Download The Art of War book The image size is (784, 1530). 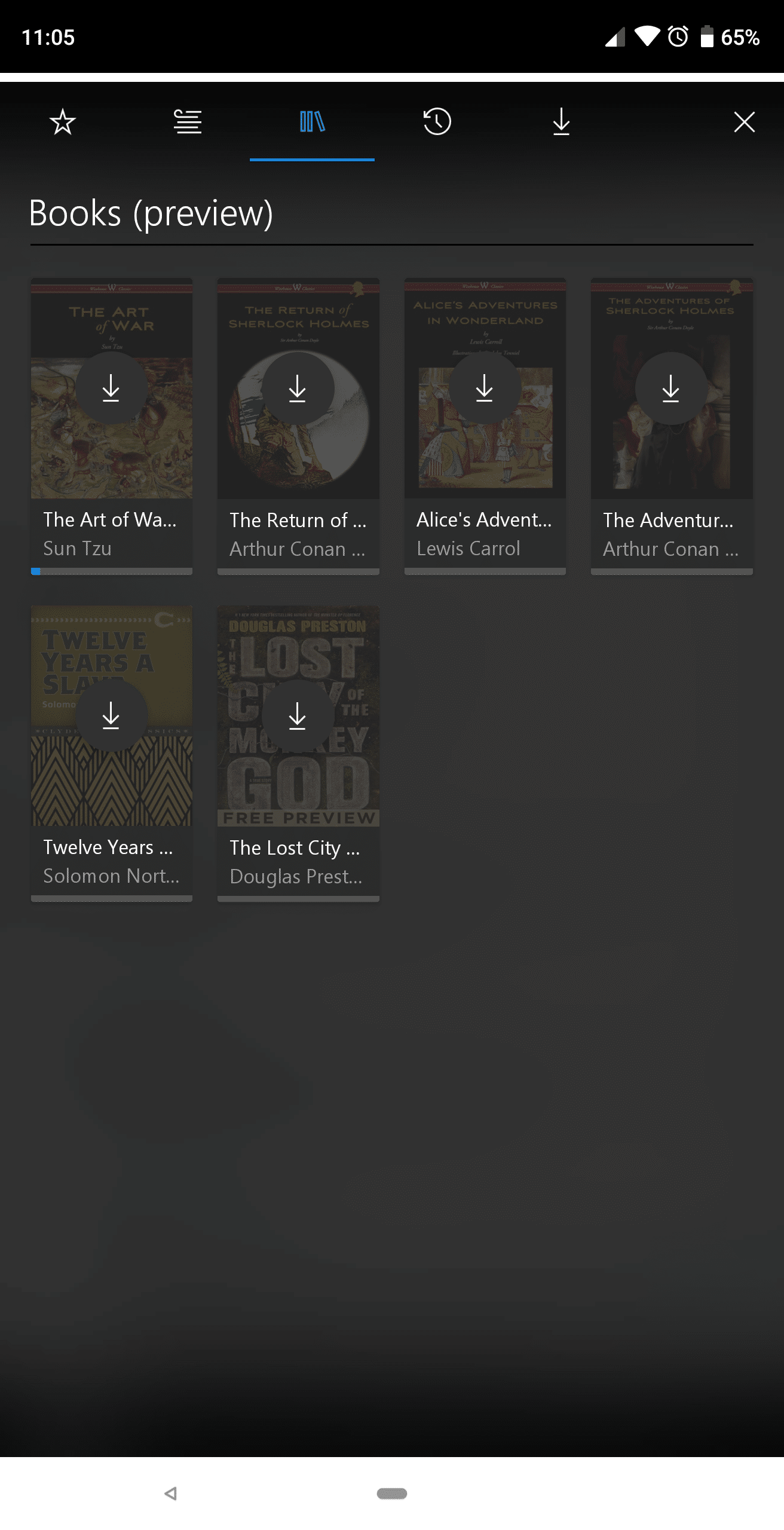(x=111, y=388)
